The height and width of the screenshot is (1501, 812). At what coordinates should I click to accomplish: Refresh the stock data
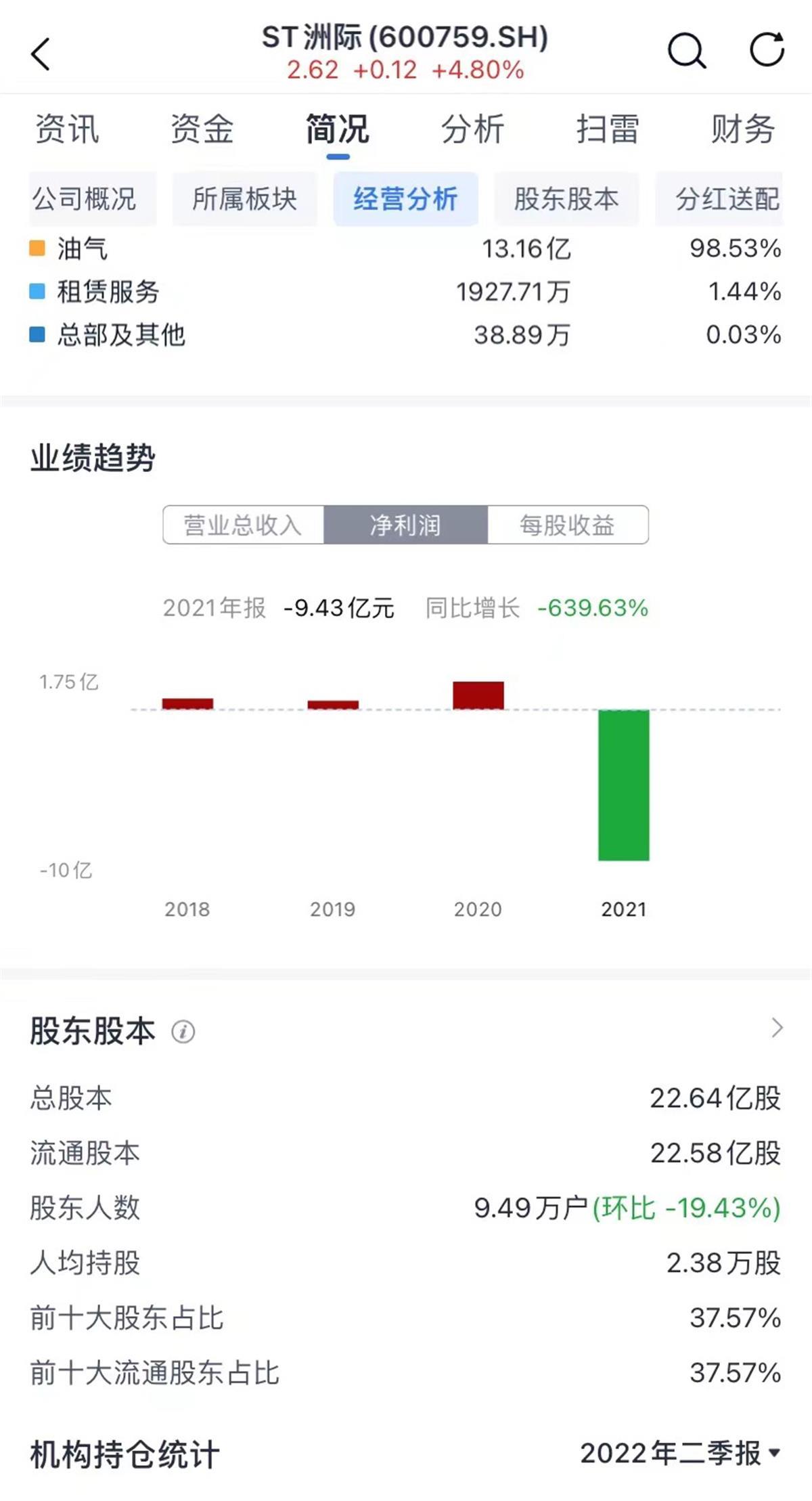pyautogui.click(x=767, y=49)
